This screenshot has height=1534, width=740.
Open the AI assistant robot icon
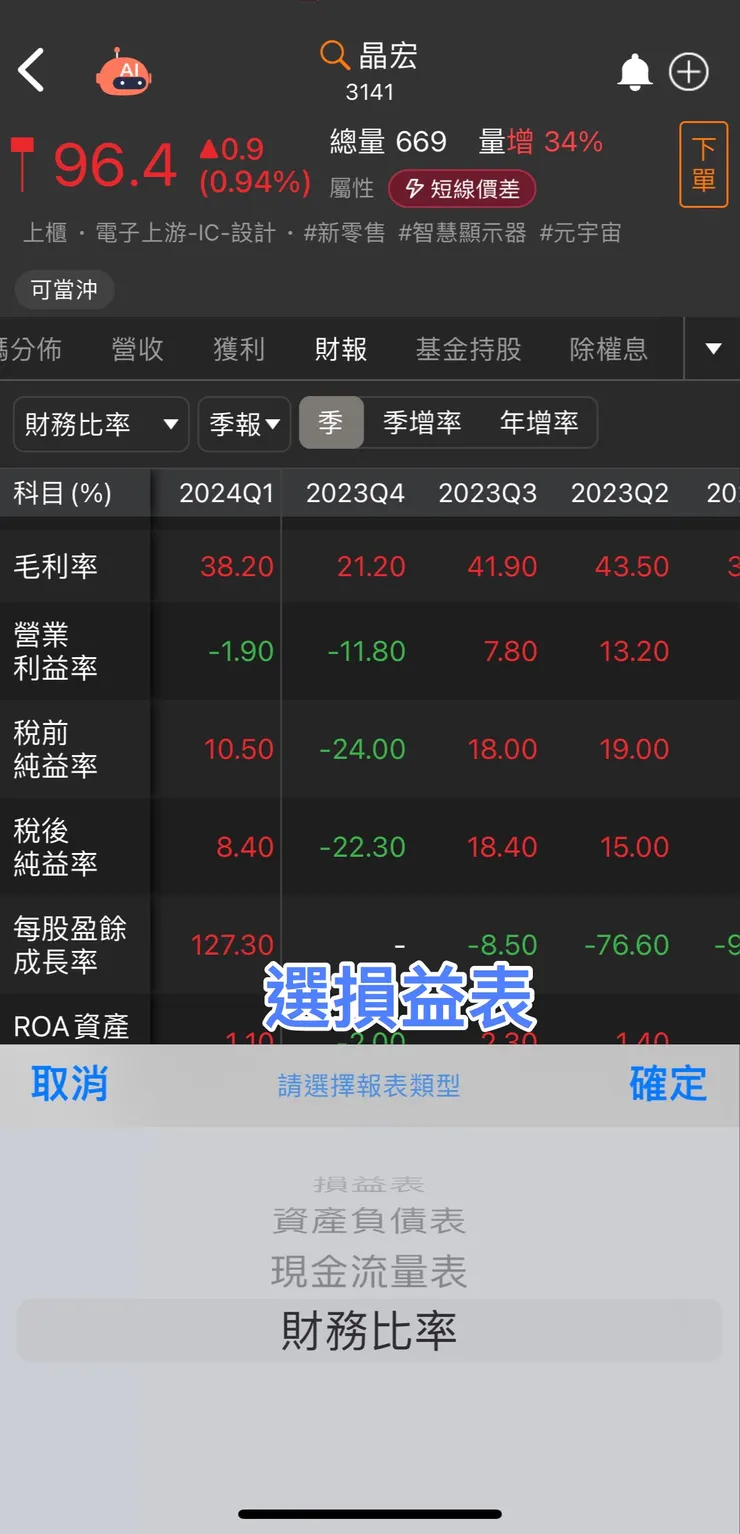122,71
